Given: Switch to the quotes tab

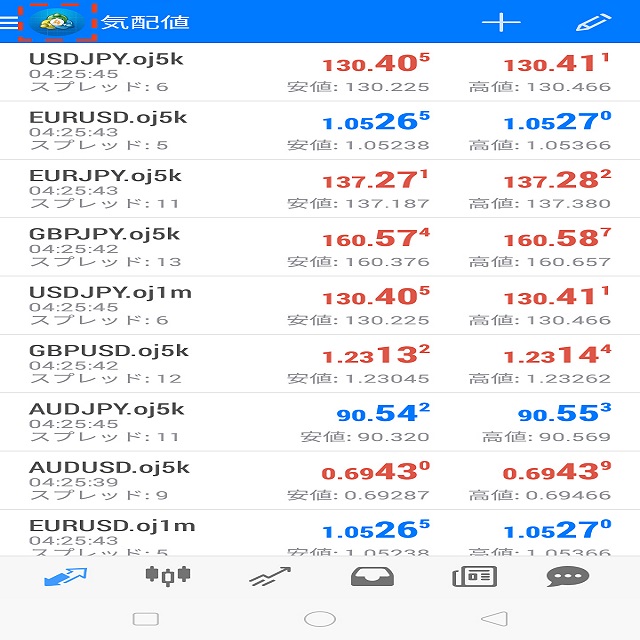Looking at the screenshot, I should [x=66, y=577].
